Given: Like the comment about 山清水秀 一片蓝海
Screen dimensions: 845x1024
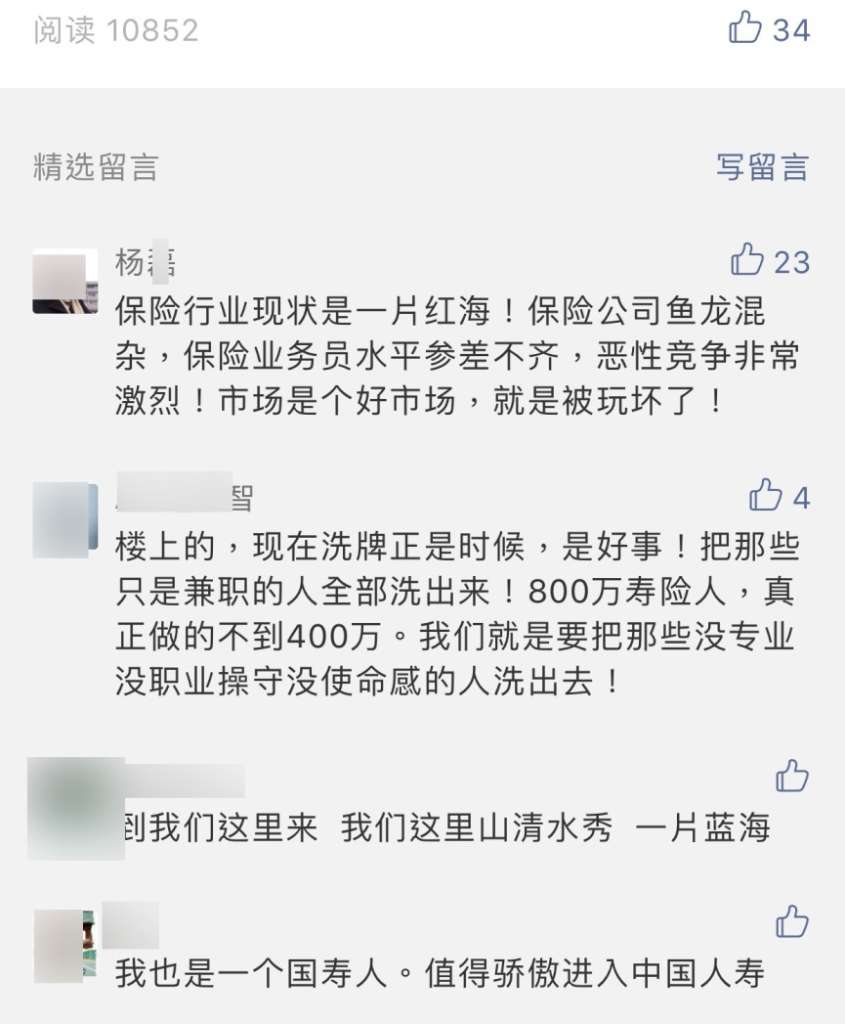Looking at the screenshot, I should pos(791,776).
